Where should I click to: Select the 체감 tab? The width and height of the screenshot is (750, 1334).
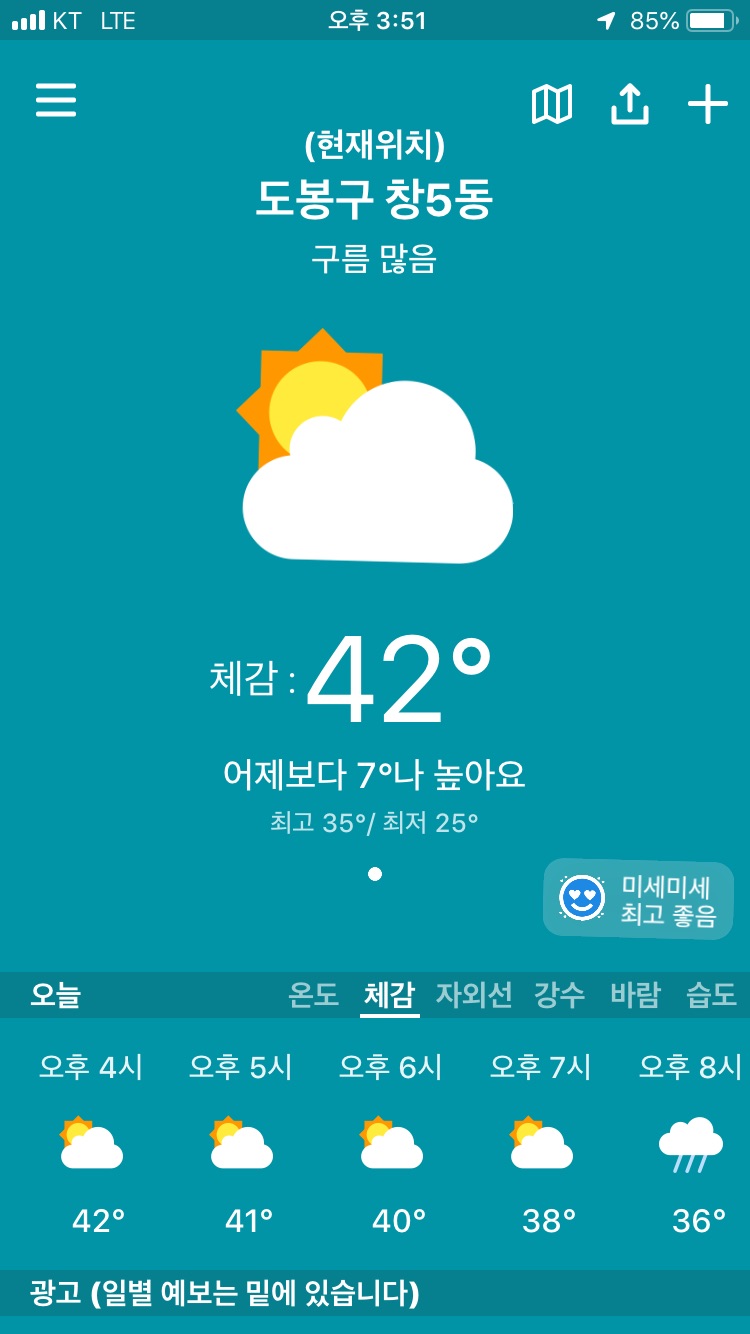(390, 995)
